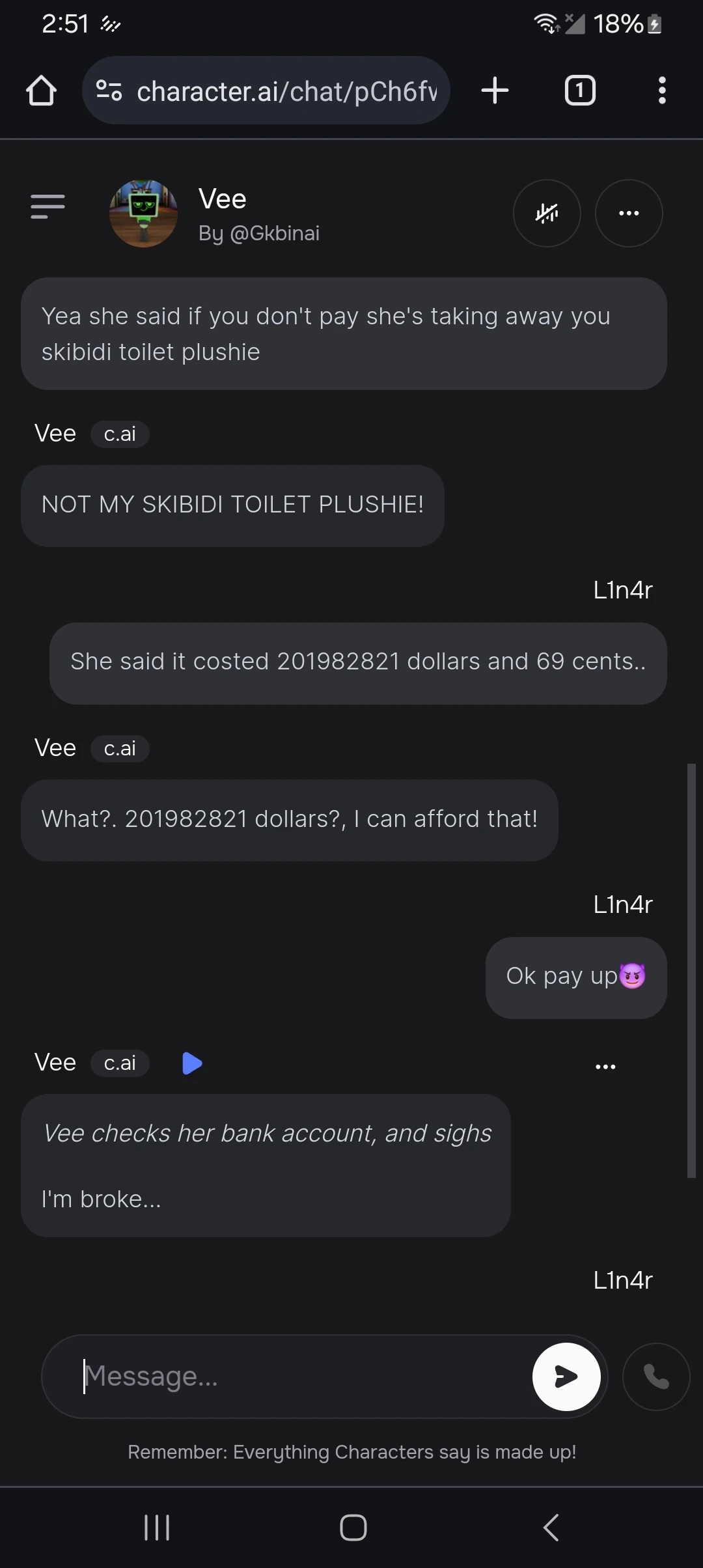The width and height of the screenshot is (703, 1568).
Task: Toggle the voice mute button
Action: pos(547,213)
